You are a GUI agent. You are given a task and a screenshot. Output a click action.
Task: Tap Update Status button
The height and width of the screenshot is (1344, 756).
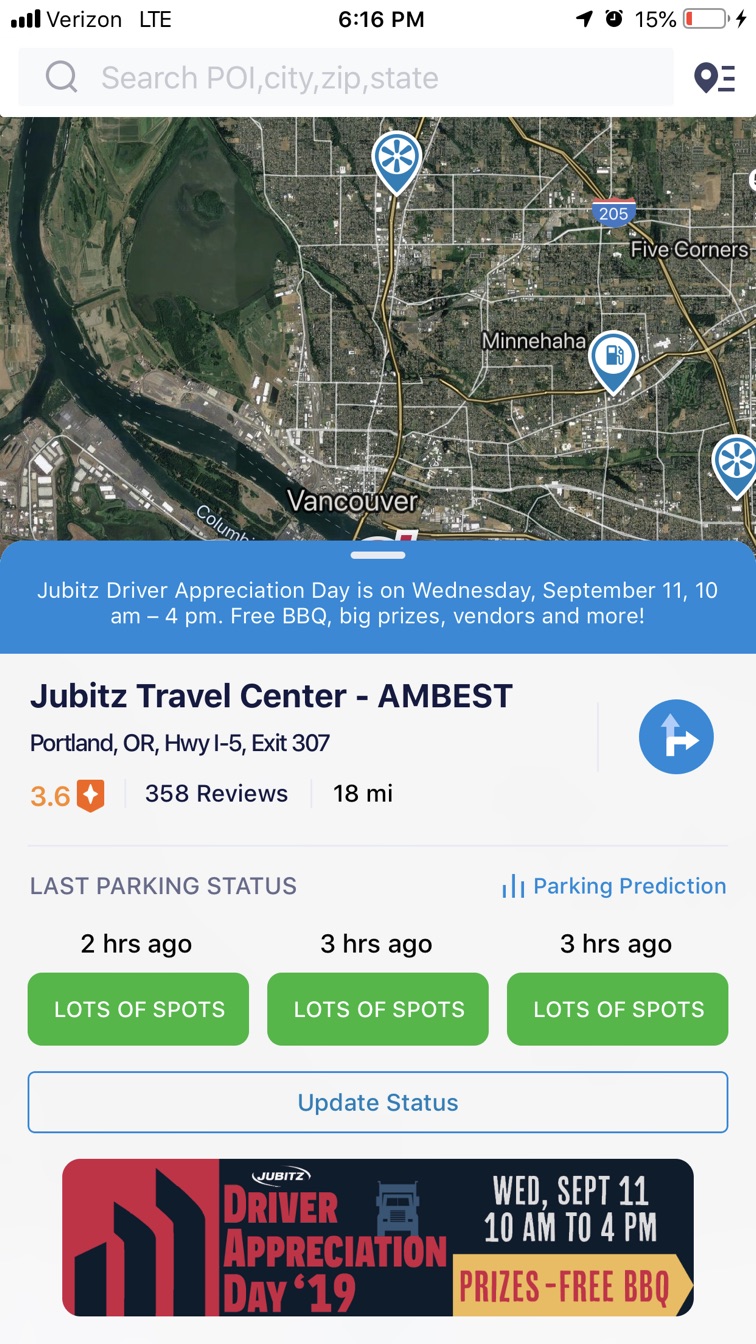(378, 1102)
